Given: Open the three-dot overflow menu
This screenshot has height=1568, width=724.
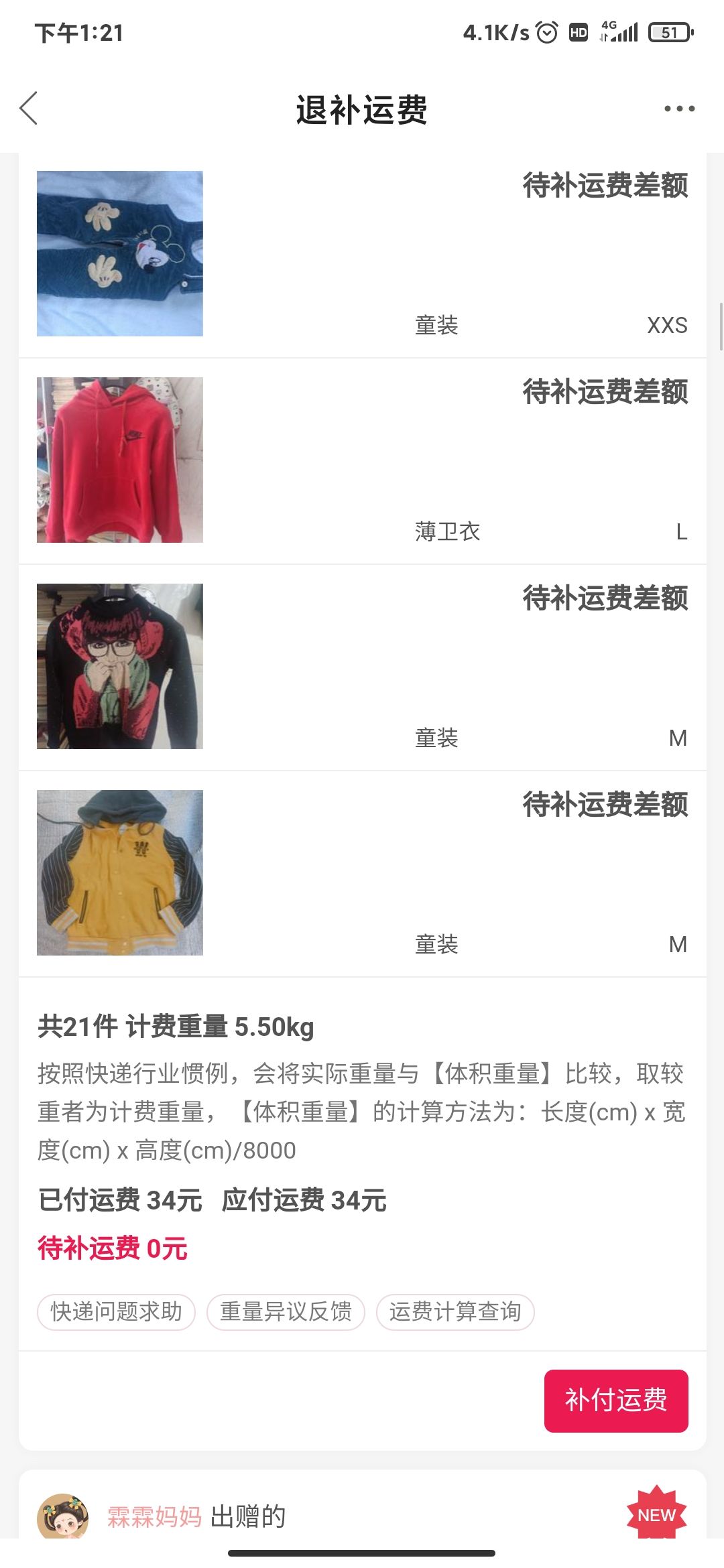Looking at the screenshot, I should [x=679, y=109].
